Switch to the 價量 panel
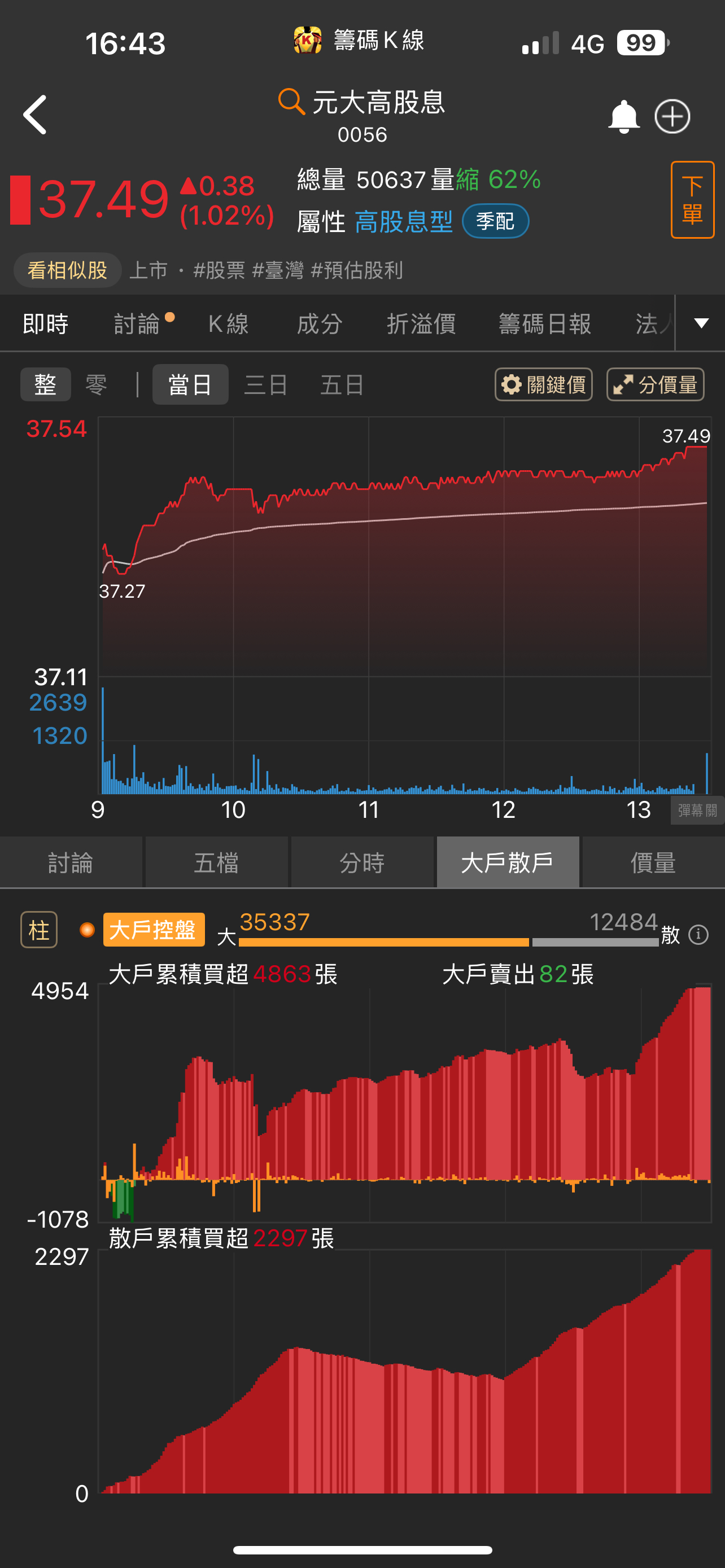The width and height of the screenshot is (725, 1568). 653,862
